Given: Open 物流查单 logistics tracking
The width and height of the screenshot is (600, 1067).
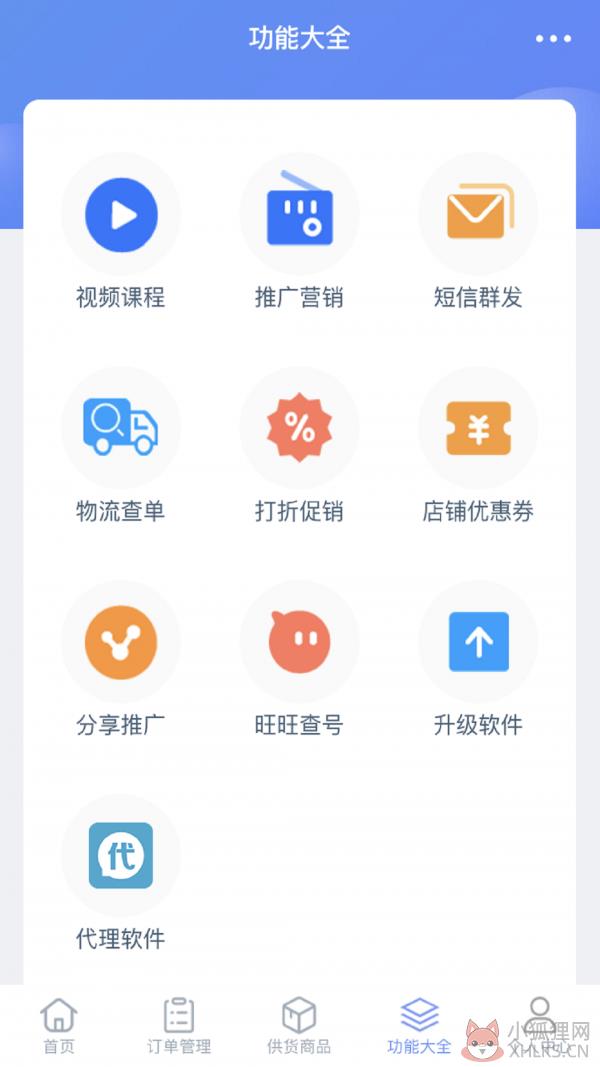Looking at the screenshot, I should tap(121, 446).
